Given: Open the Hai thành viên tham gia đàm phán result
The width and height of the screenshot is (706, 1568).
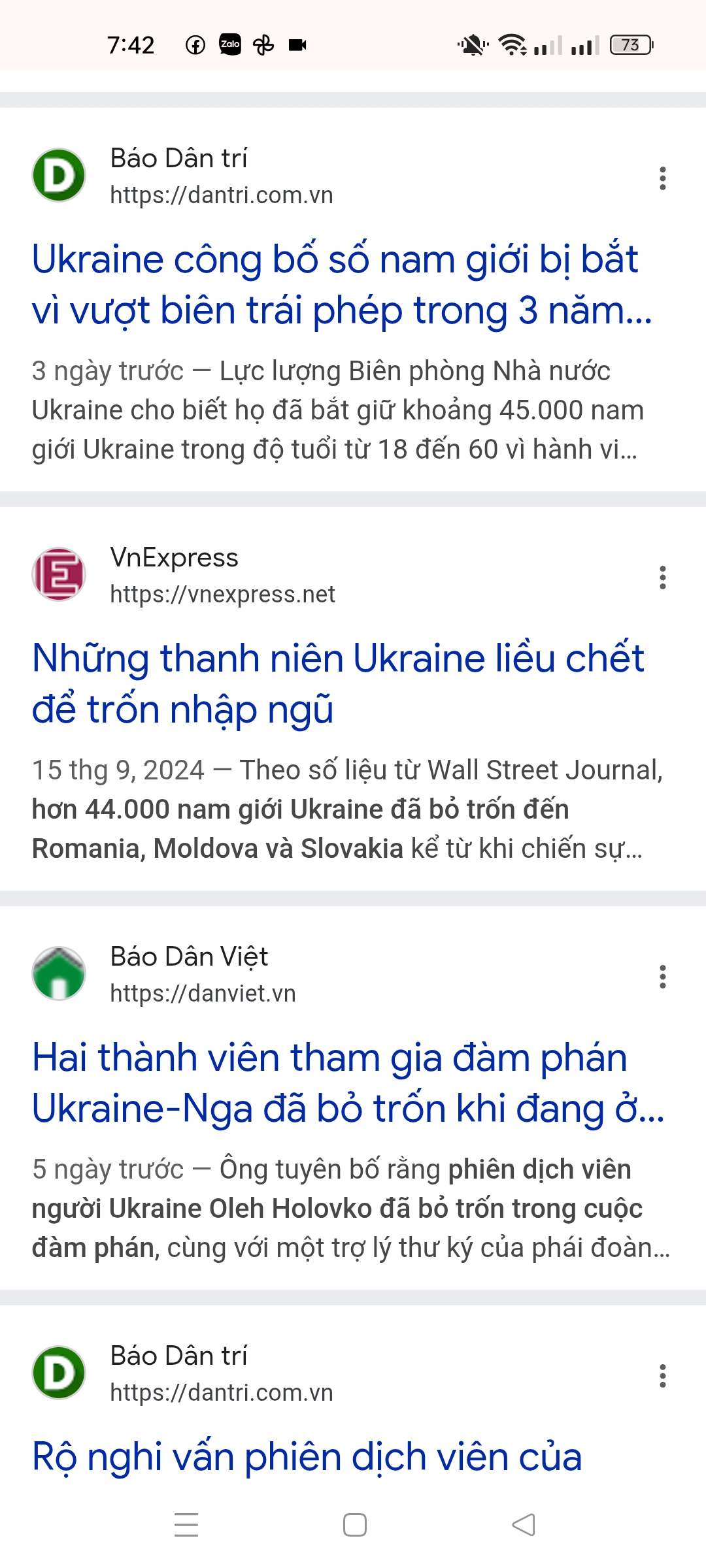Looking at the screenshot, I should (348, 1083).
